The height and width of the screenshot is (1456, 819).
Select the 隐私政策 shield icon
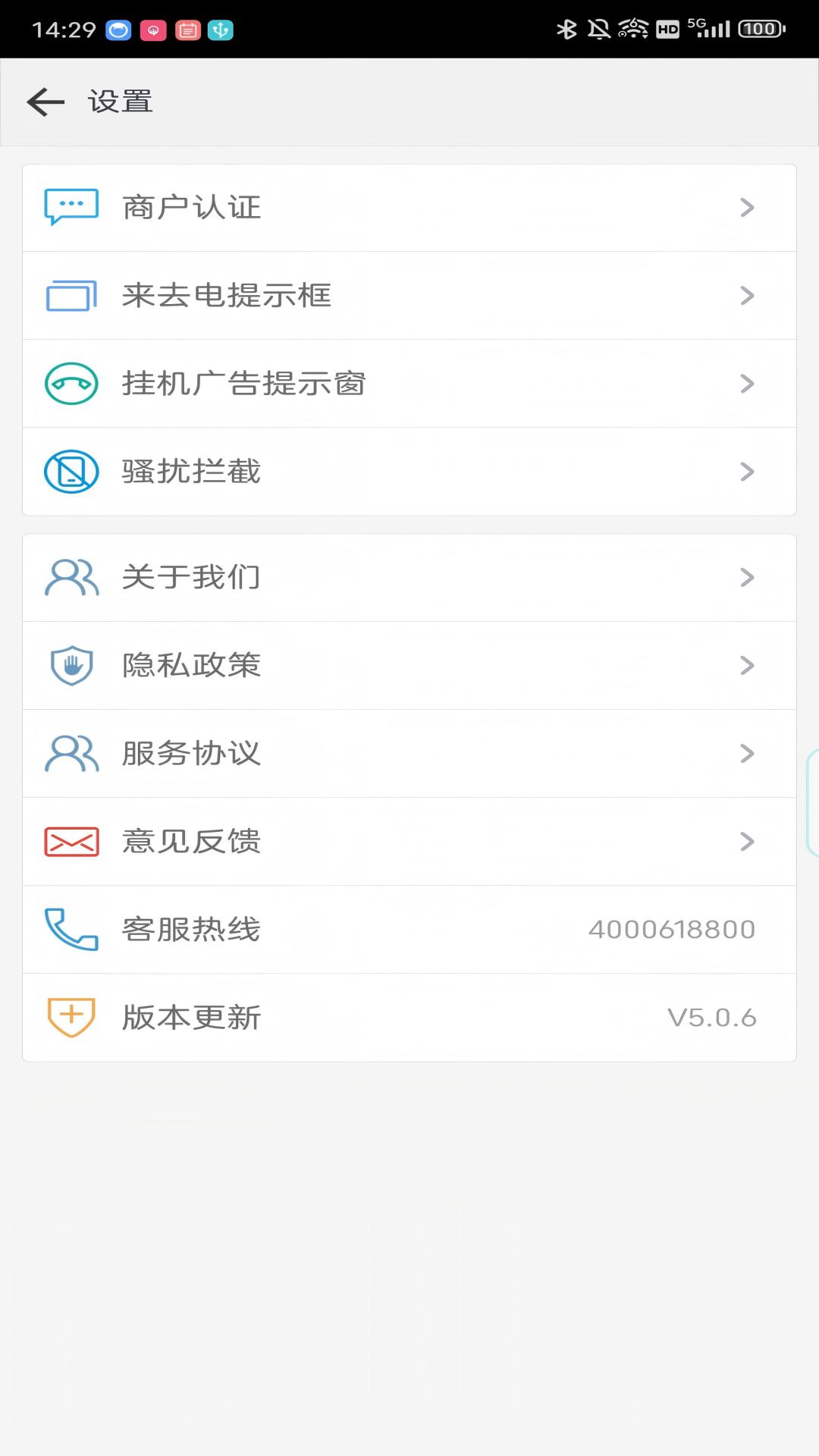[x=71, y=665]
